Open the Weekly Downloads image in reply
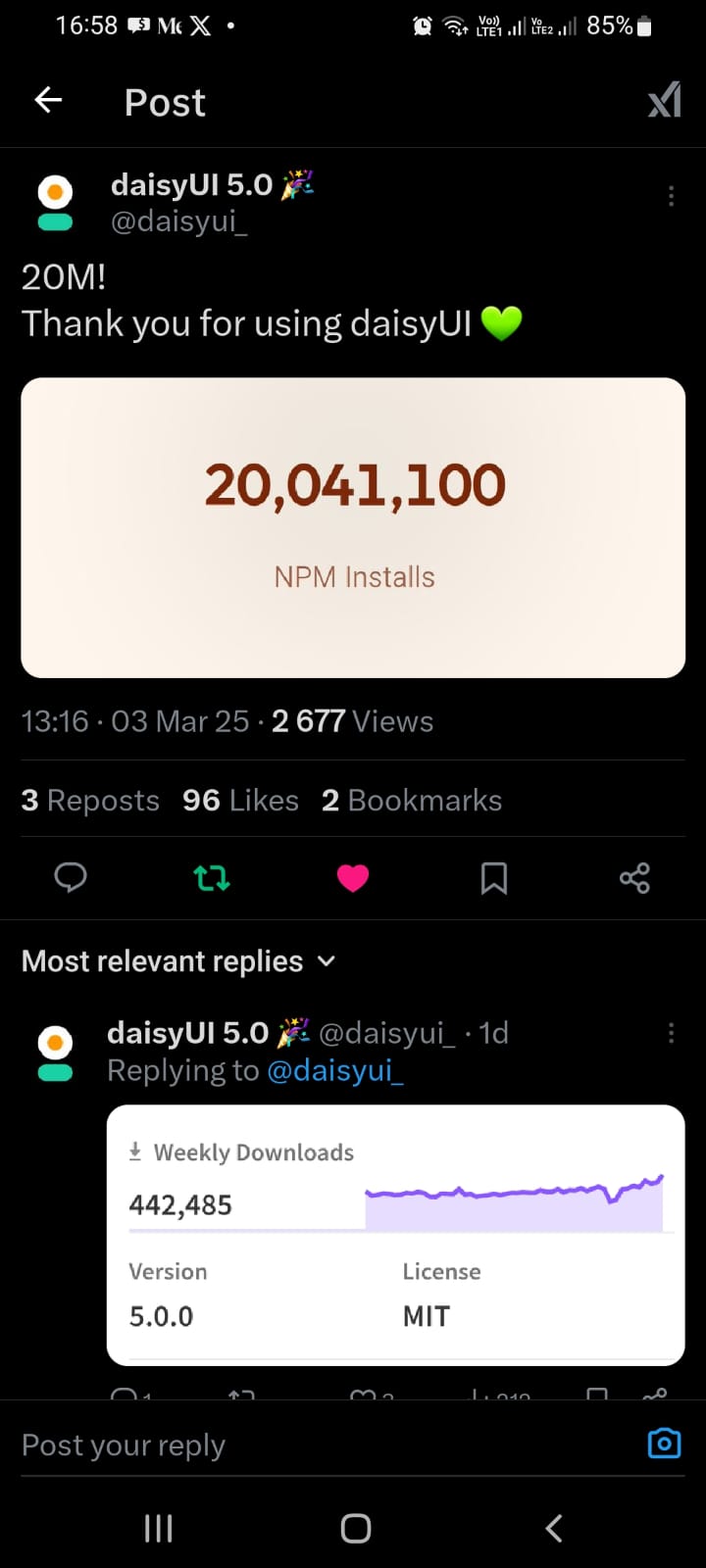This screenshot has height=1568, width=706. tap(395, 1235)
